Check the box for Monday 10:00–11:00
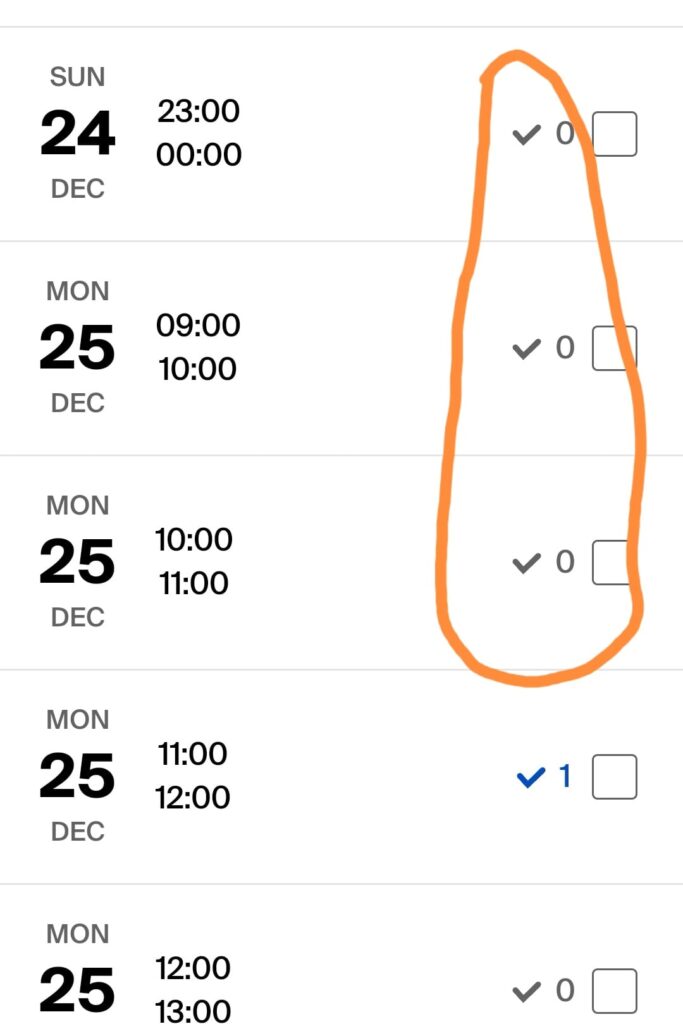The height and width of the screenshot is (1024, 683). pyautogui.click(x=614, y=562)
